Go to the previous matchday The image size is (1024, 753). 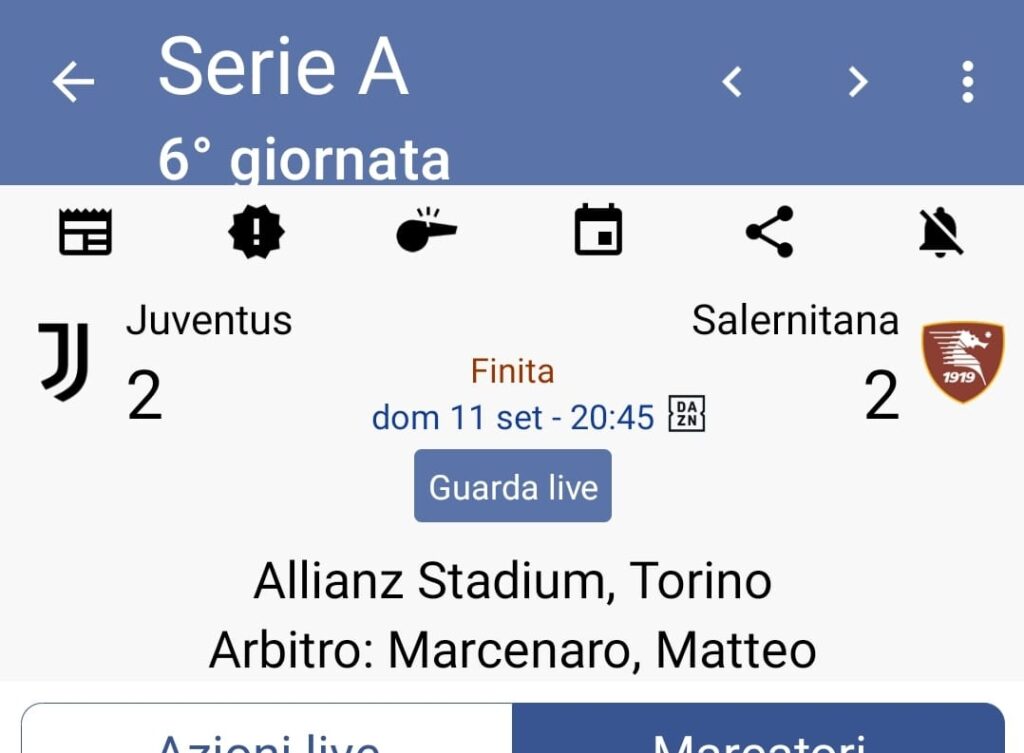(732, 81)
